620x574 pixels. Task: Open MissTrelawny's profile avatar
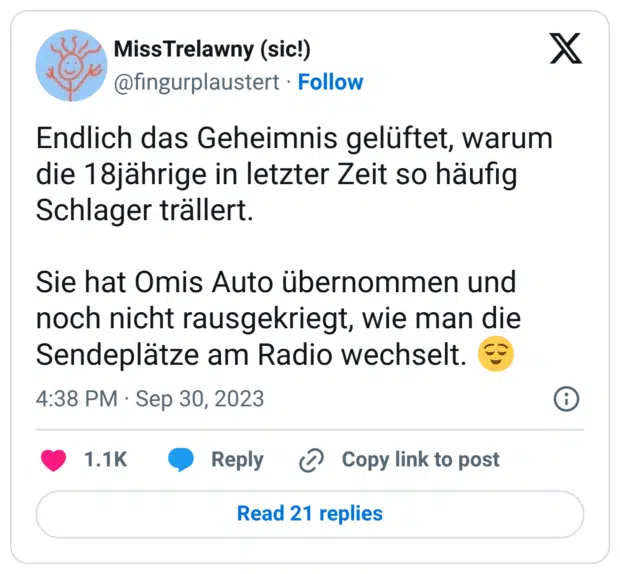71,65
